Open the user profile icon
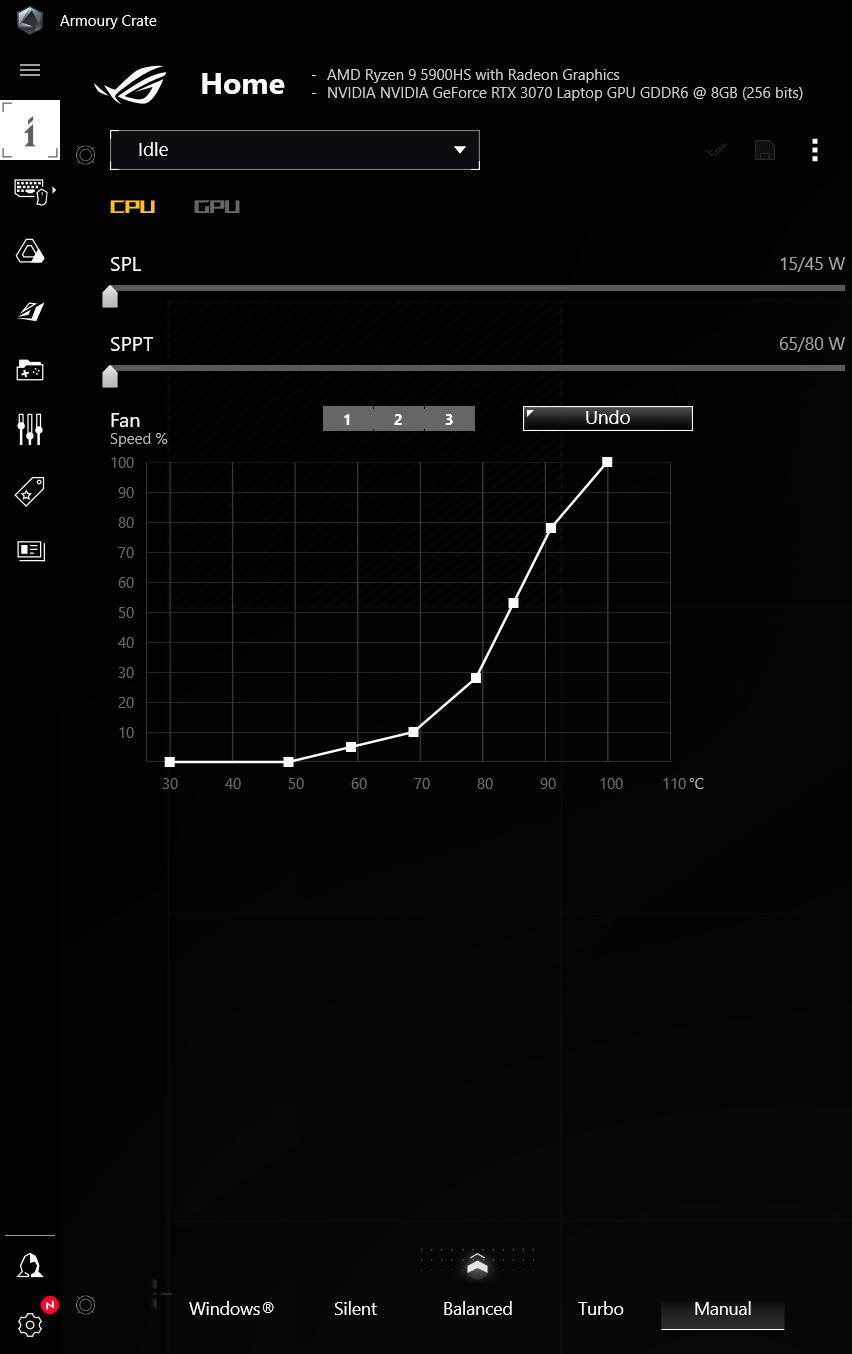 (30, 1266)
